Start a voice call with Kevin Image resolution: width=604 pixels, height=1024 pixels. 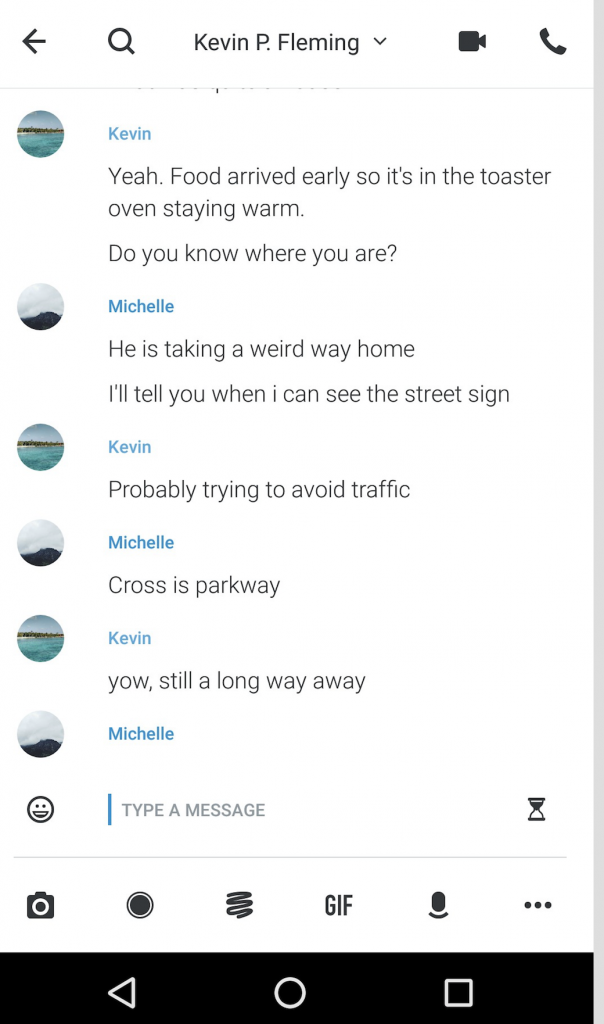coord(552,42)
